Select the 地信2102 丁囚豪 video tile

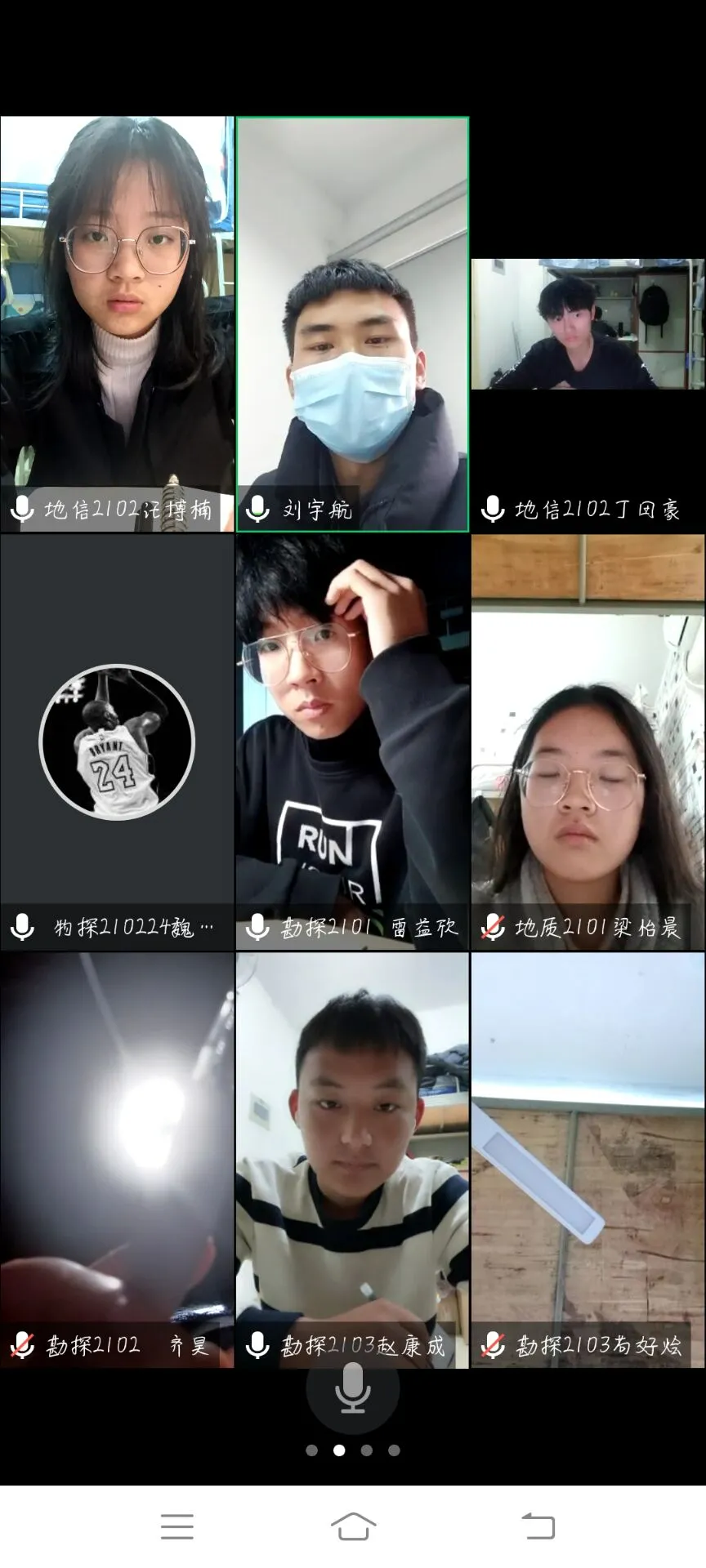588,324
